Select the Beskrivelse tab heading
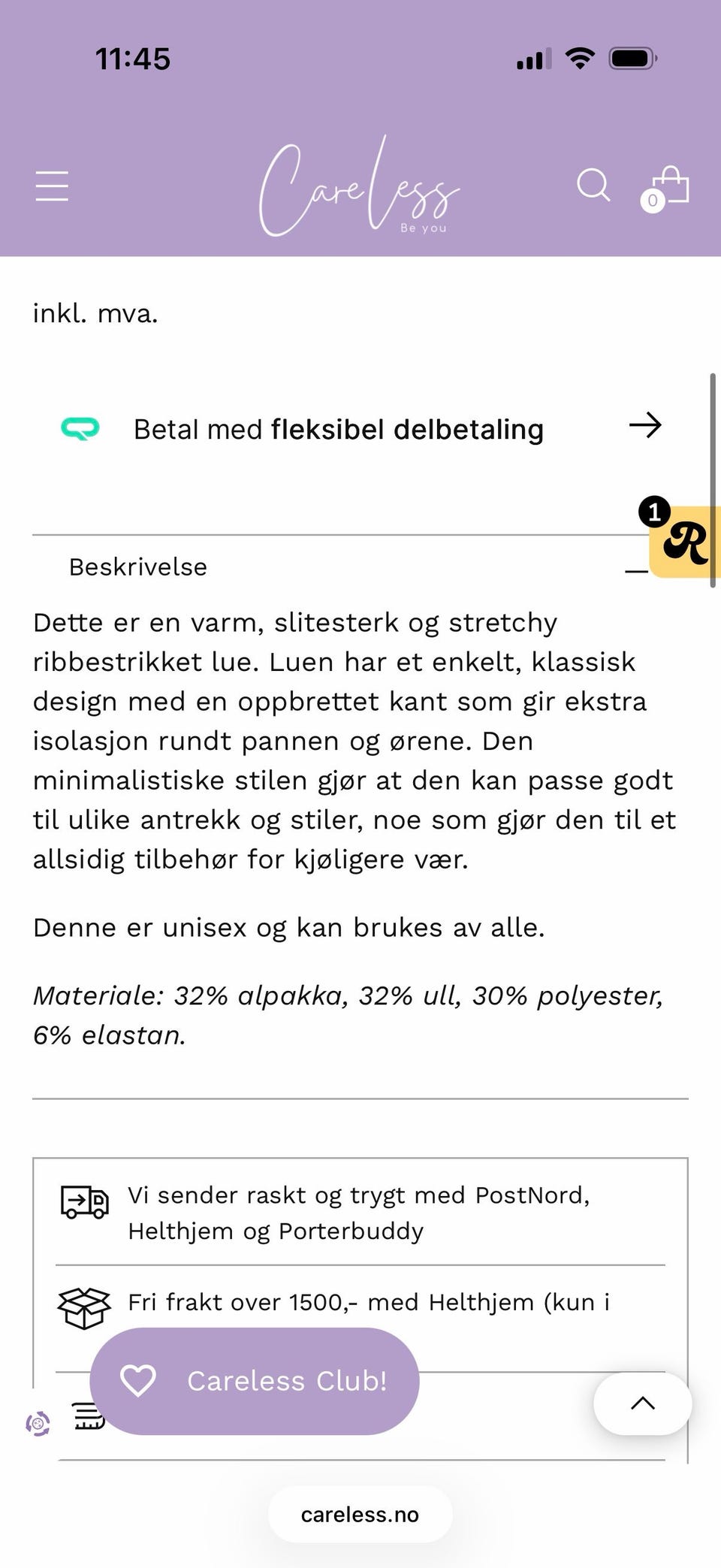 [x=137, y=567]
